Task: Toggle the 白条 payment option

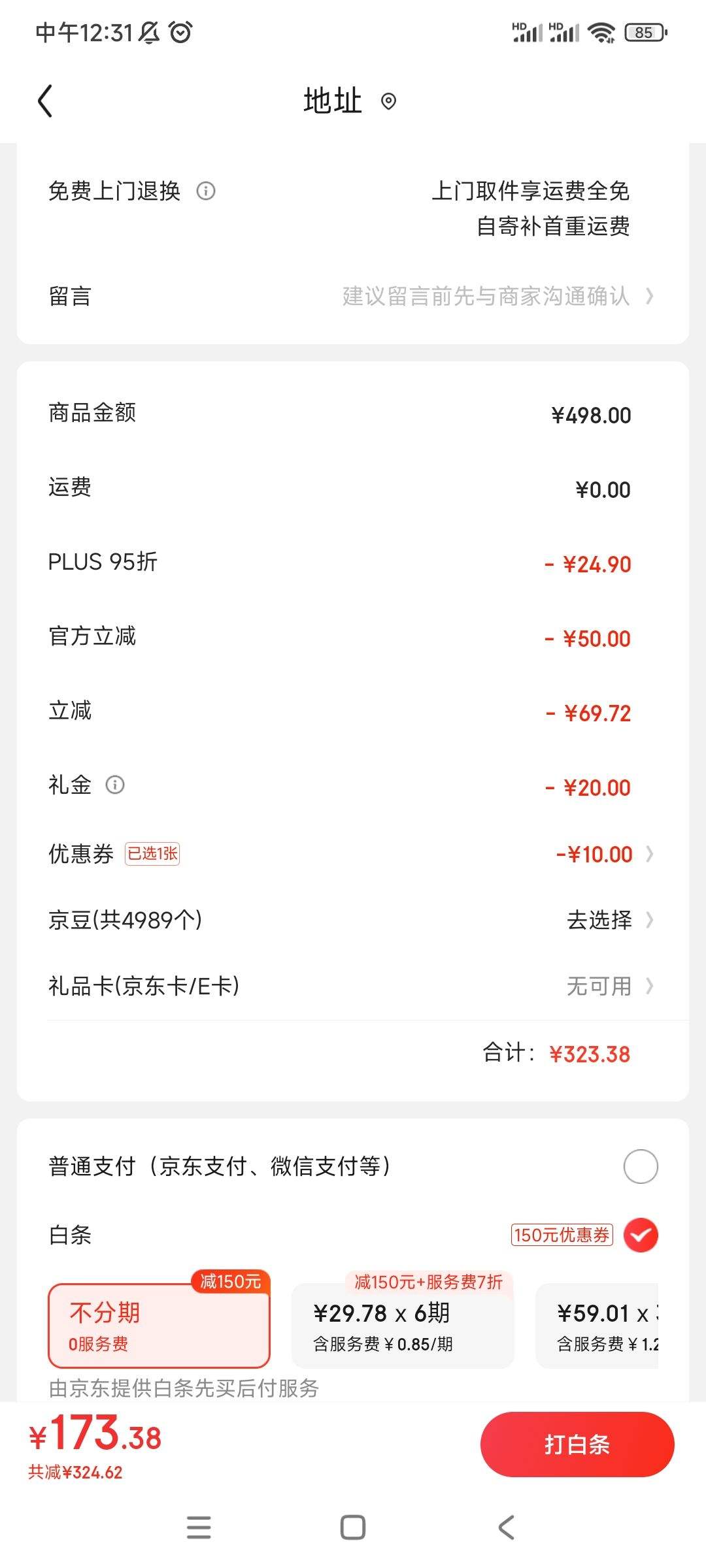Action: pyautogui.click(x=640, y=1235)
